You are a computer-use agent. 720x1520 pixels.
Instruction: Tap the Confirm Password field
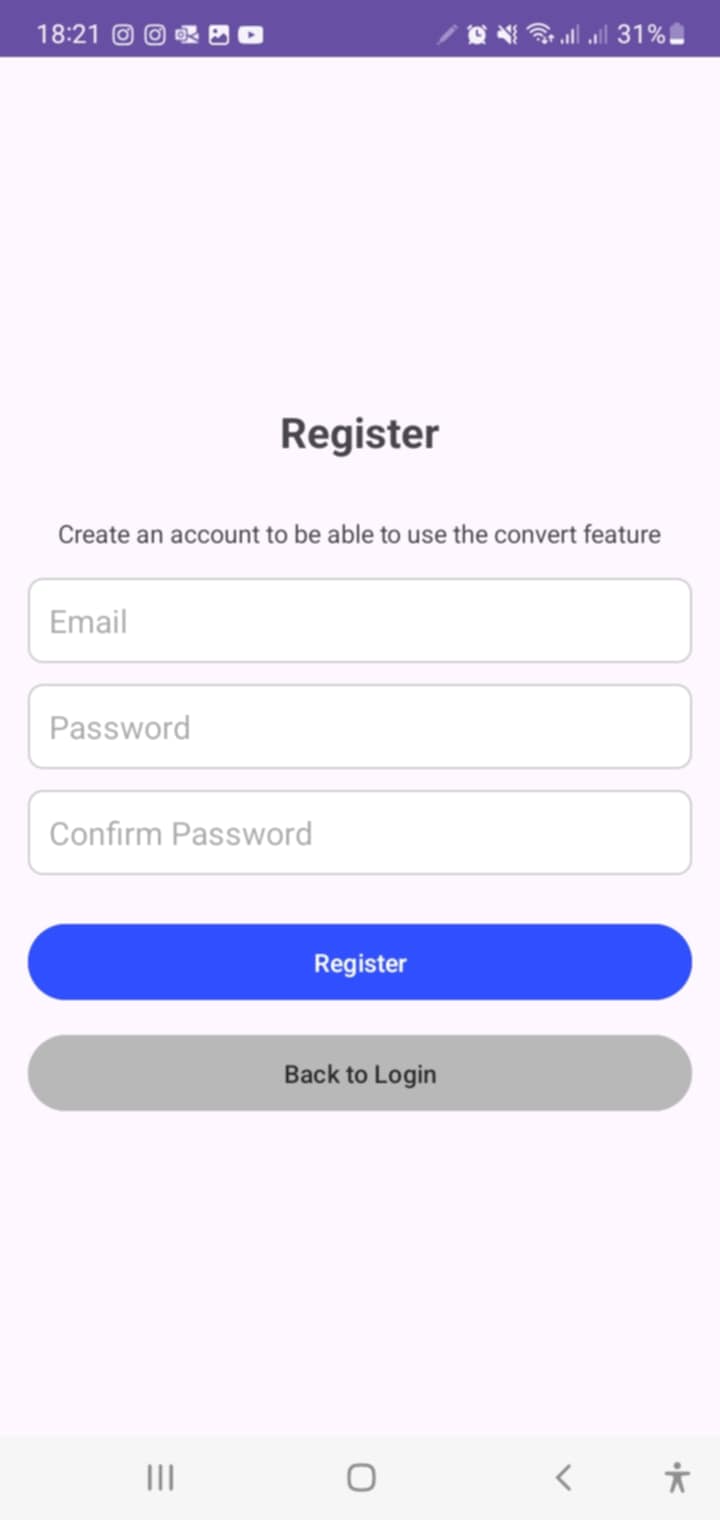360,833
